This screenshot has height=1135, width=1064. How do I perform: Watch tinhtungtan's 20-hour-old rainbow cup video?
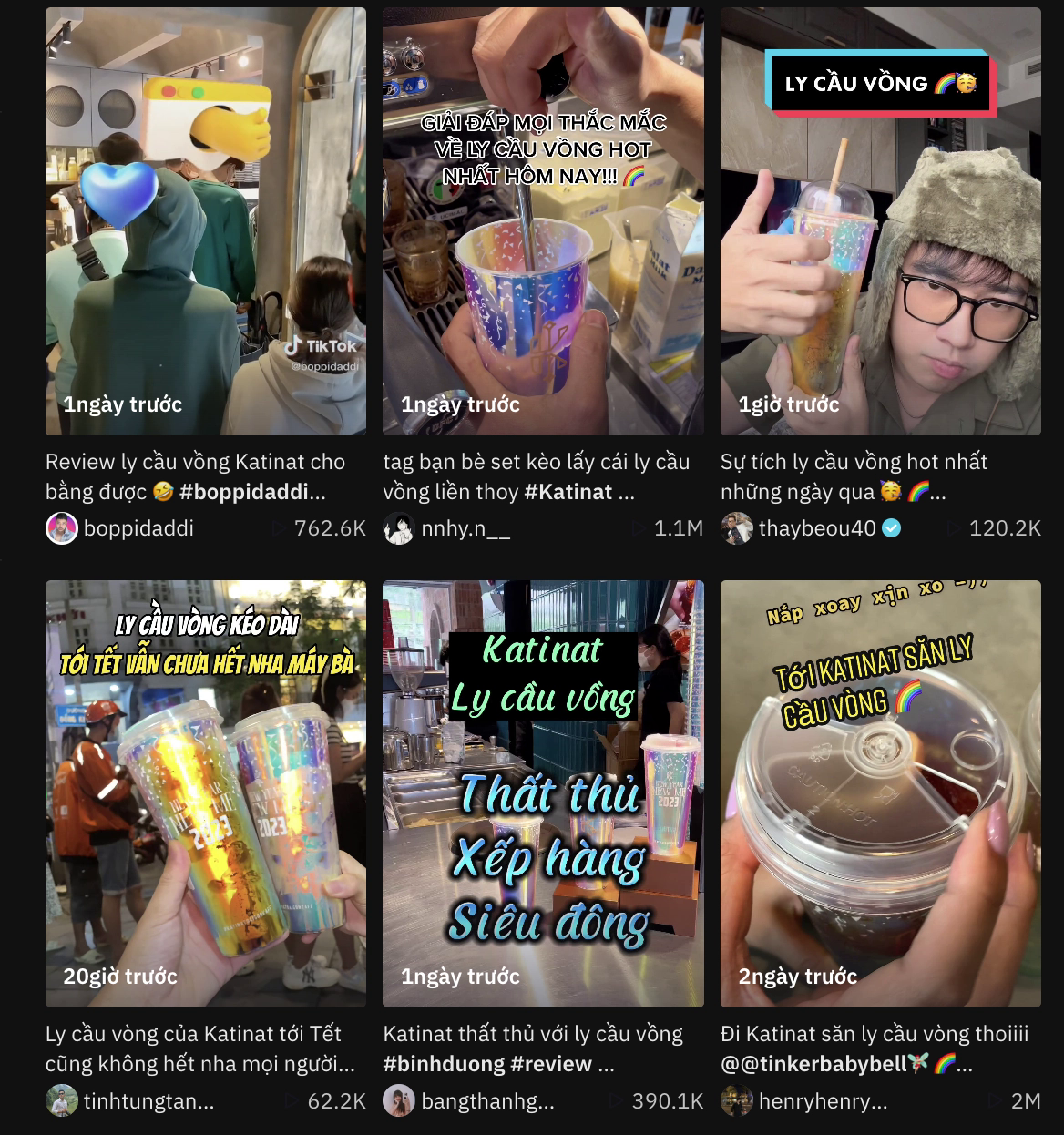205,792
